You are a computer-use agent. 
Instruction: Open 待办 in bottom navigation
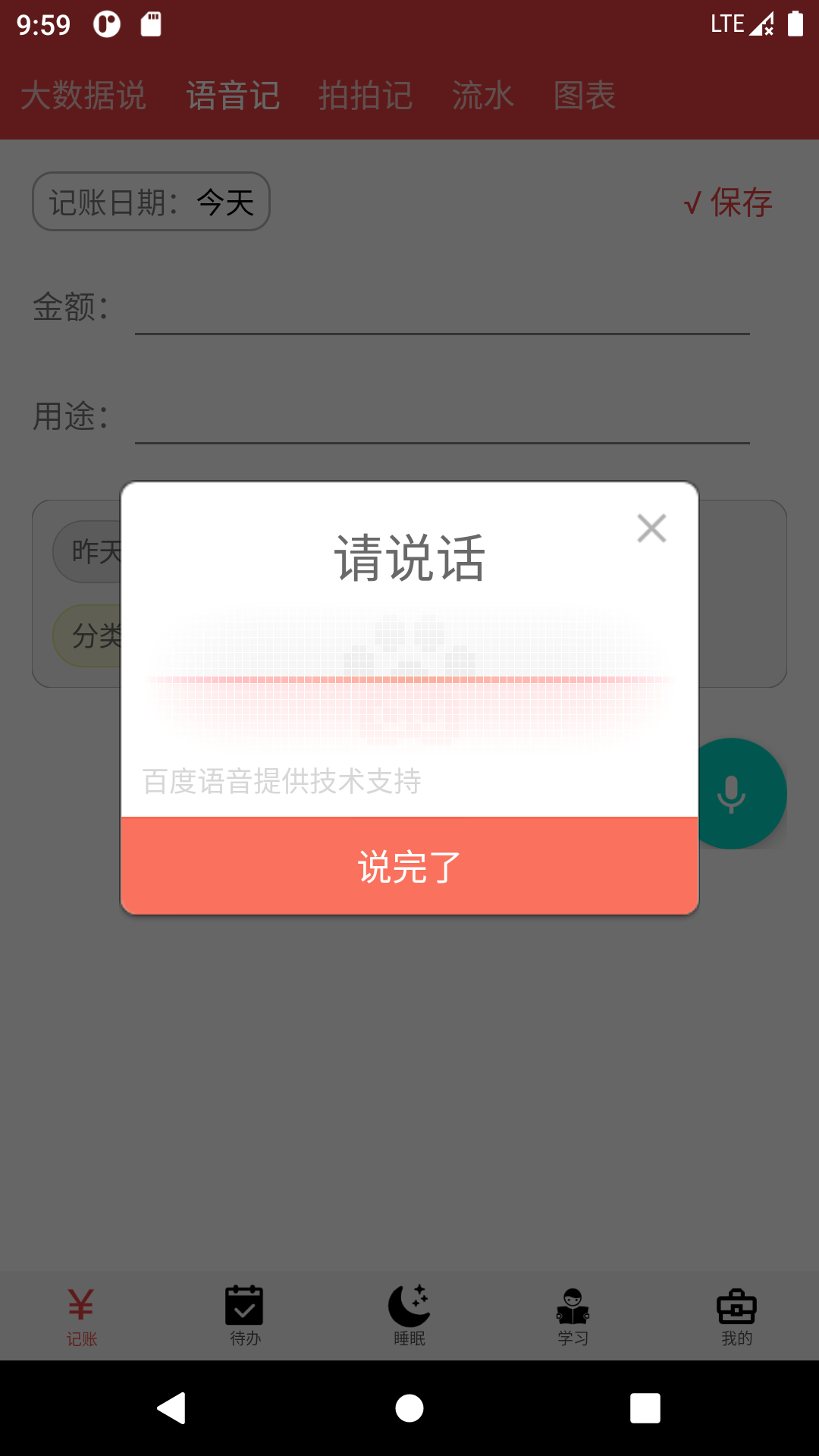tap(245, 1315)
